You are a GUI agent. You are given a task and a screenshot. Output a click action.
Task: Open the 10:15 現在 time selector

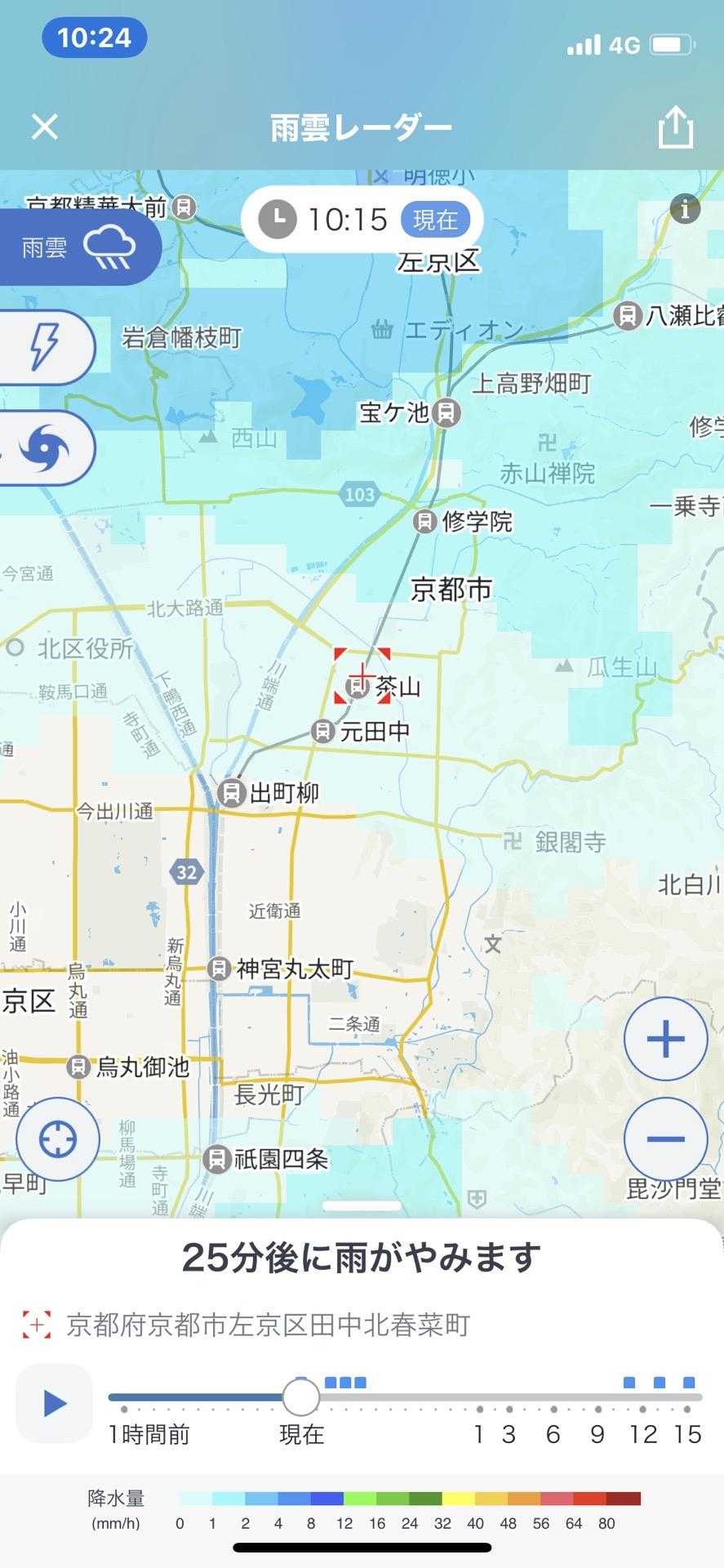(362, 220)
